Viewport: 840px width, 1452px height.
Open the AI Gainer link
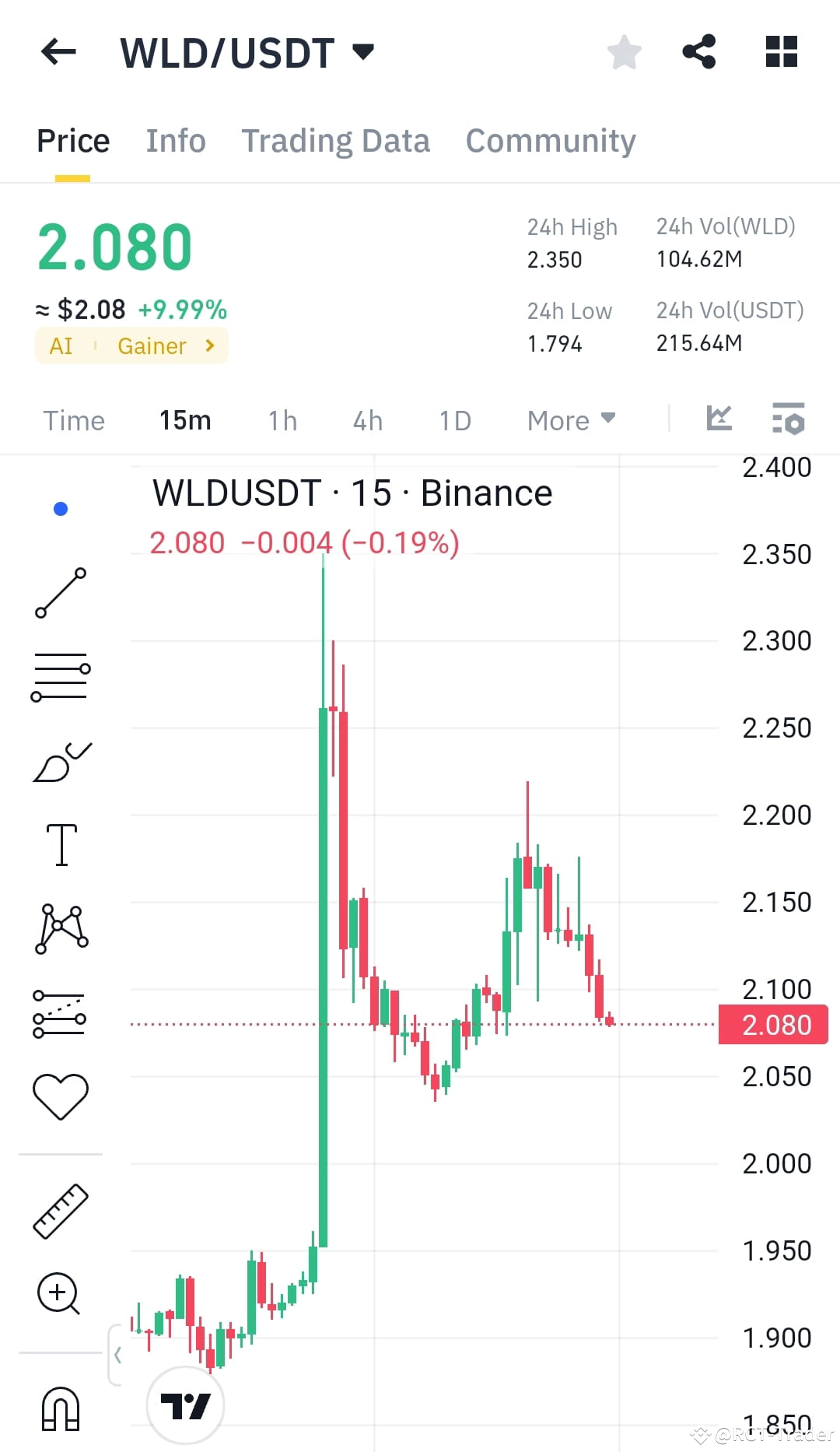[x=131, y=345]
